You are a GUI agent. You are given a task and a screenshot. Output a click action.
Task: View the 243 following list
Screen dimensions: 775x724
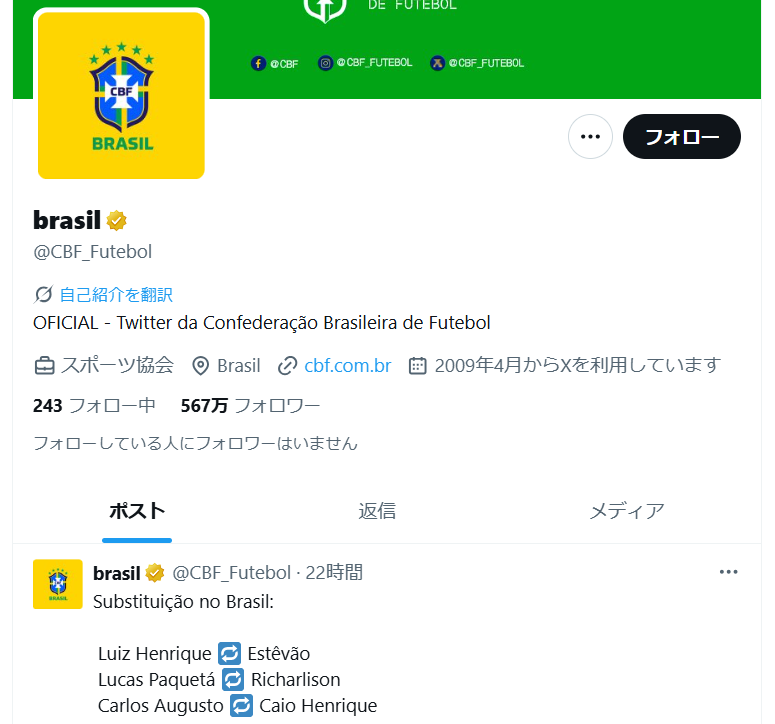click(94, 405)
